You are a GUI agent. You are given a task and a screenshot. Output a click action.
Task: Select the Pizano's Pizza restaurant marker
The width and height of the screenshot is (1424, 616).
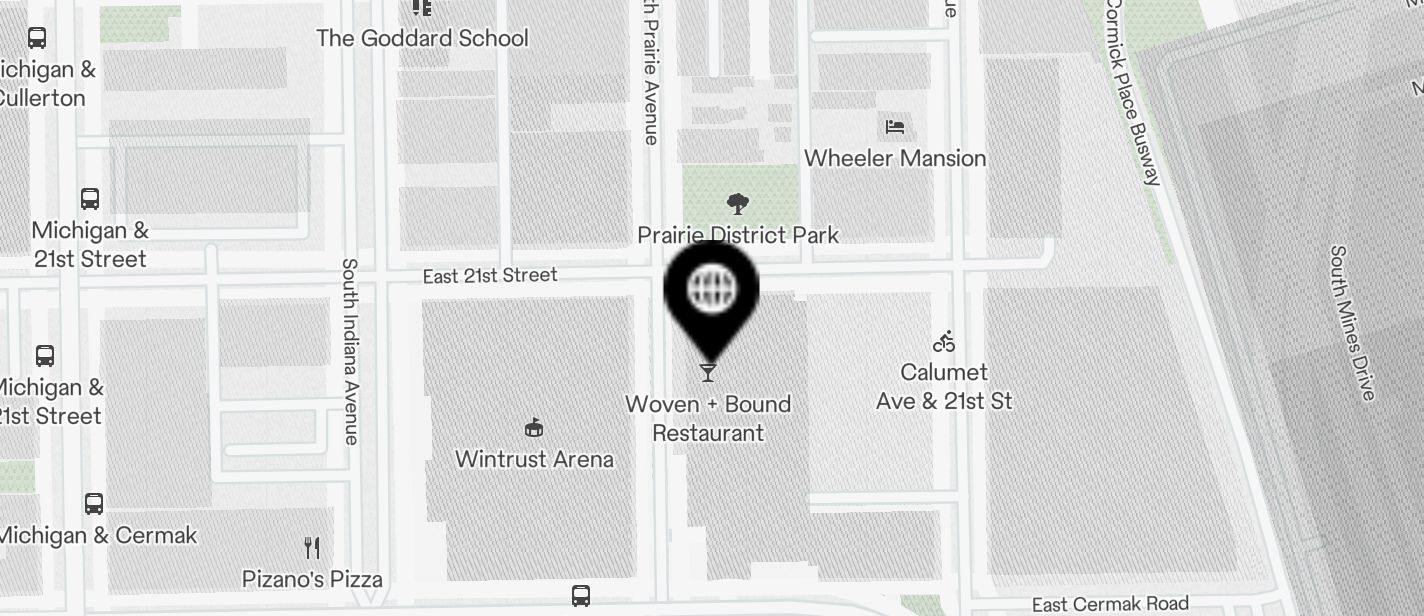pos(312,548)
